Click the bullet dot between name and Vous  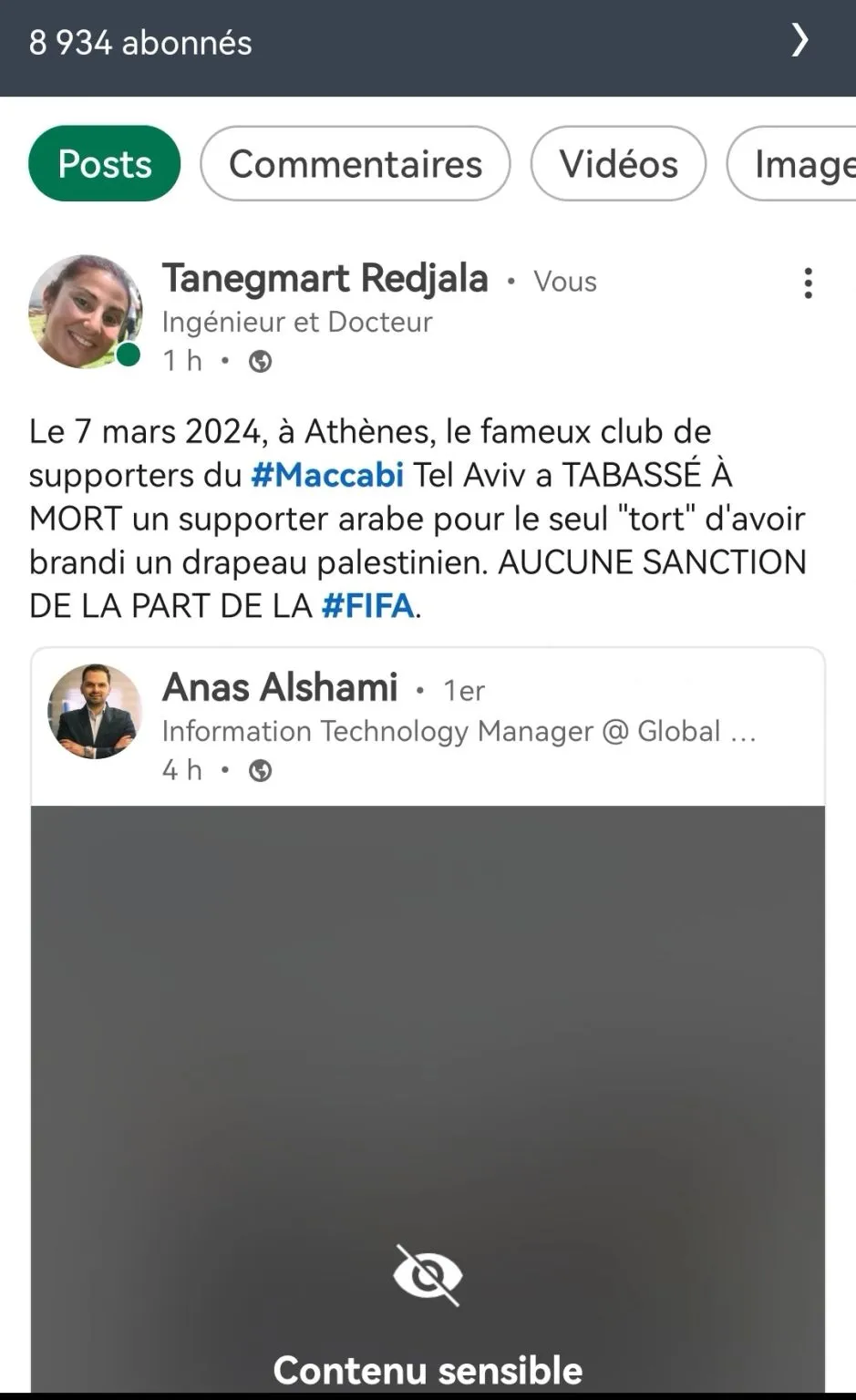pos(511,282)
